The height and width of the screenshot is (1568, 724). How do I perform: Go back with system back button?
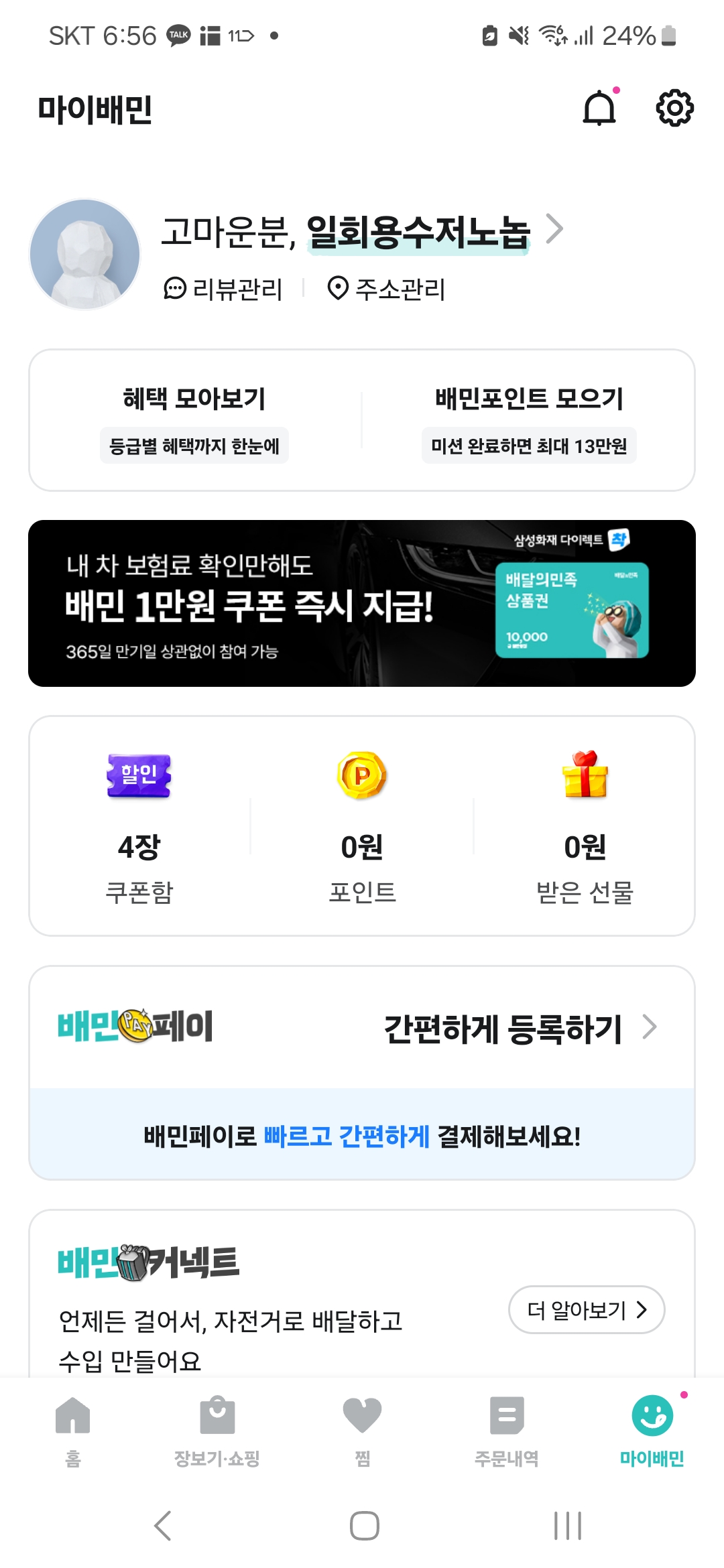(x=163, y=1526)
